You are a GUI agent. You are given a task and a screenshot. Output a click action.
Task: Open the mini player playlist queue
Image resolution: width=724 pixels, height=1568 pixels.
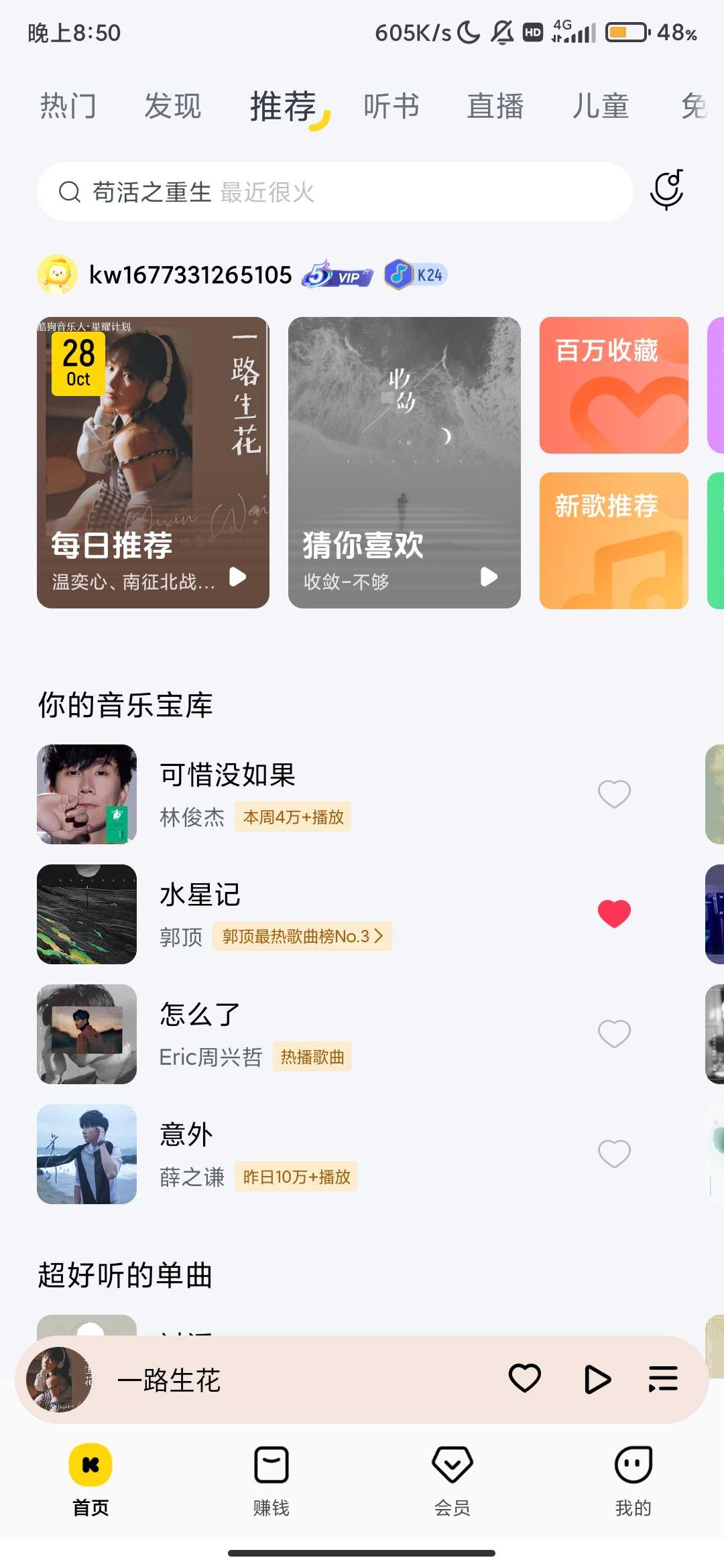click(x=663, y=1380)
